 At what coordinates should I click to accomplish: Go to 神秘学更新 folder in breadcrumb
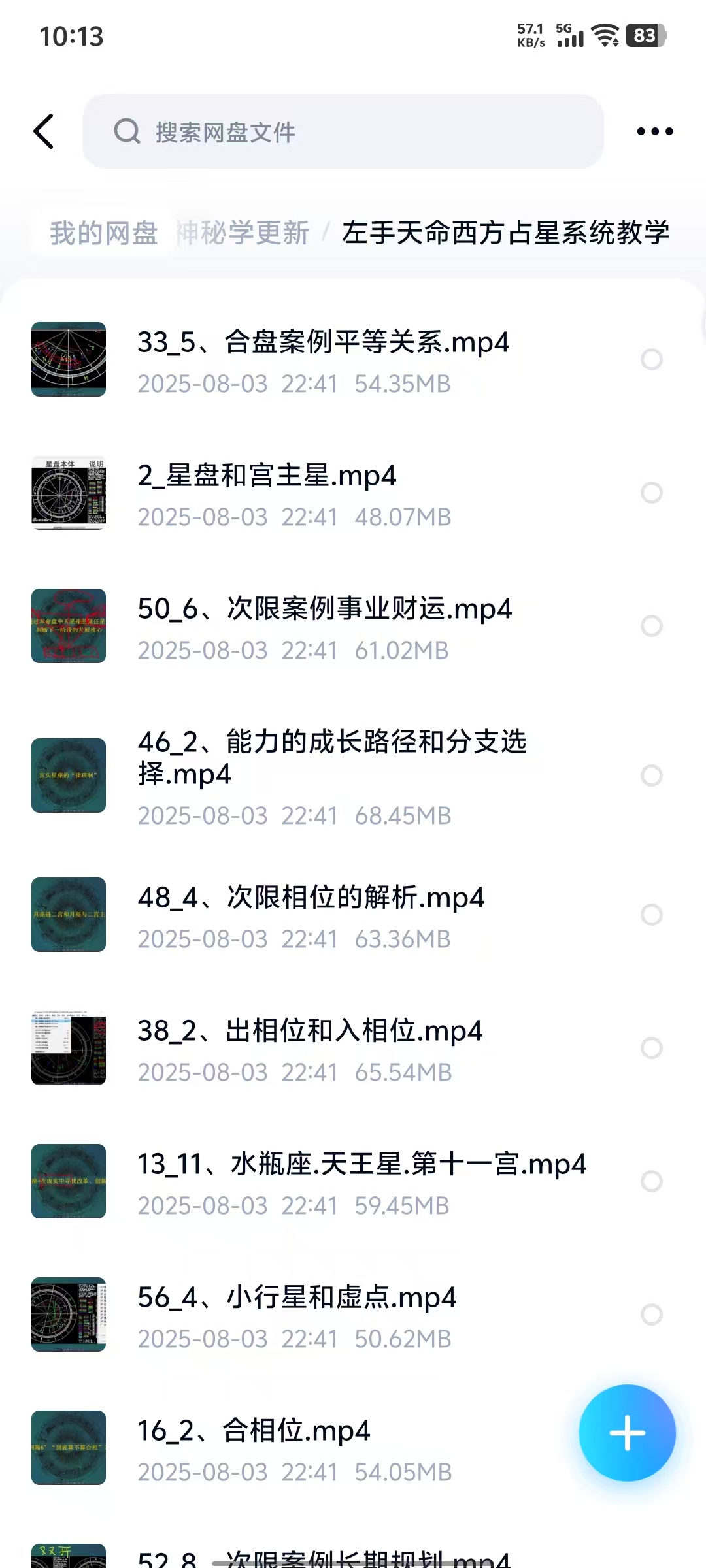click(243, 233)
